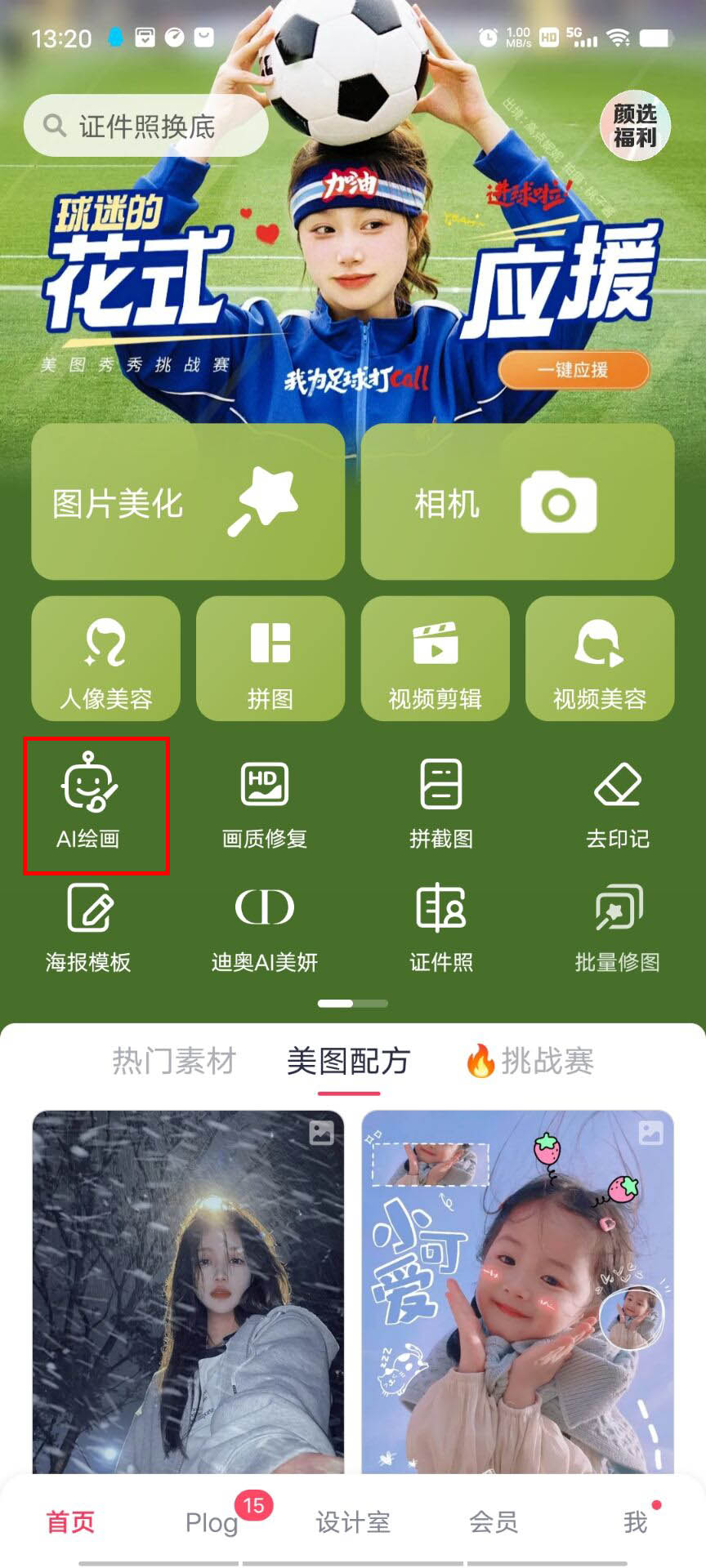Open 画质修复 quality repair

coord(265,804)
